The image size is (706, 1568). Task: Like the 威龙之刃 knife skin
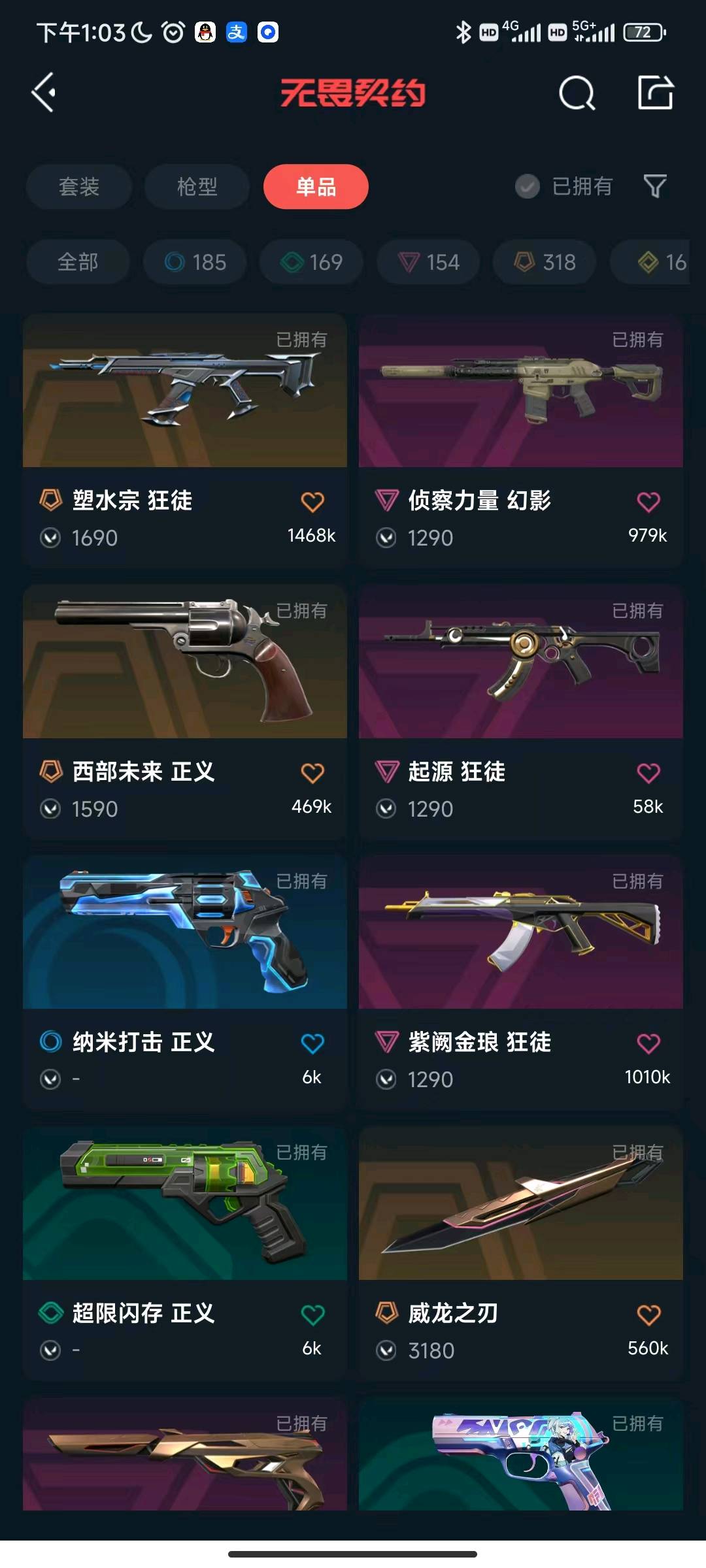click(648, 1315)
